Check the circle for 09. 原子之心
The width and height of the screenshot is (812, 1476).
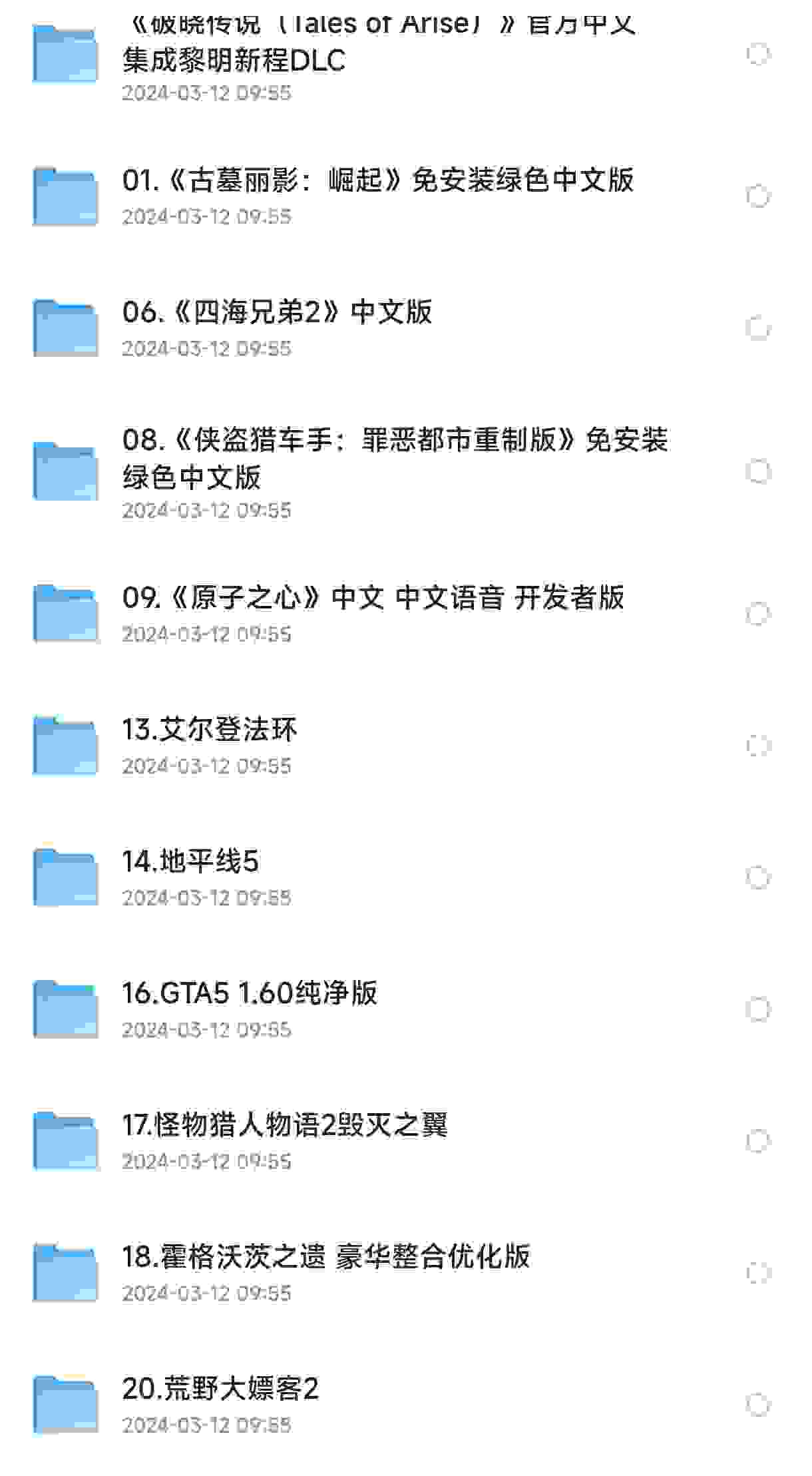(758, 614)
